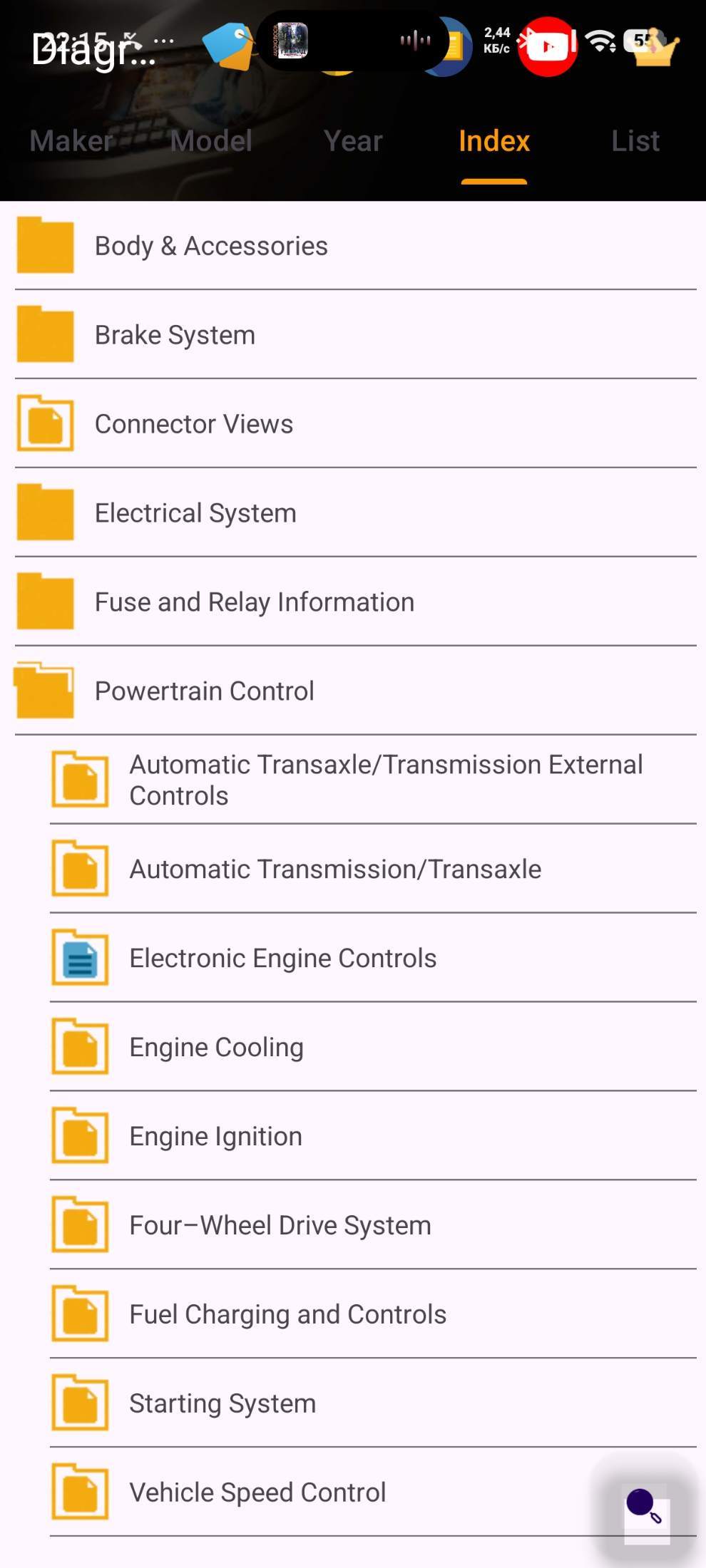Collapse the Powertrain Control folder

205,691
